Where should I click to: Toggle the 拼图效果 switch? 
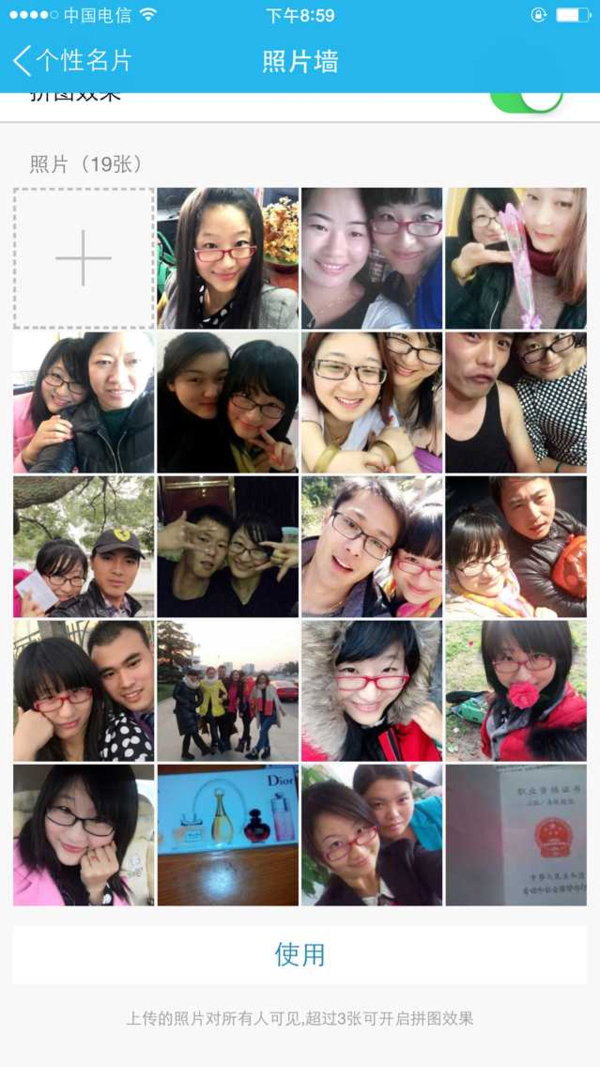(526, 101)
